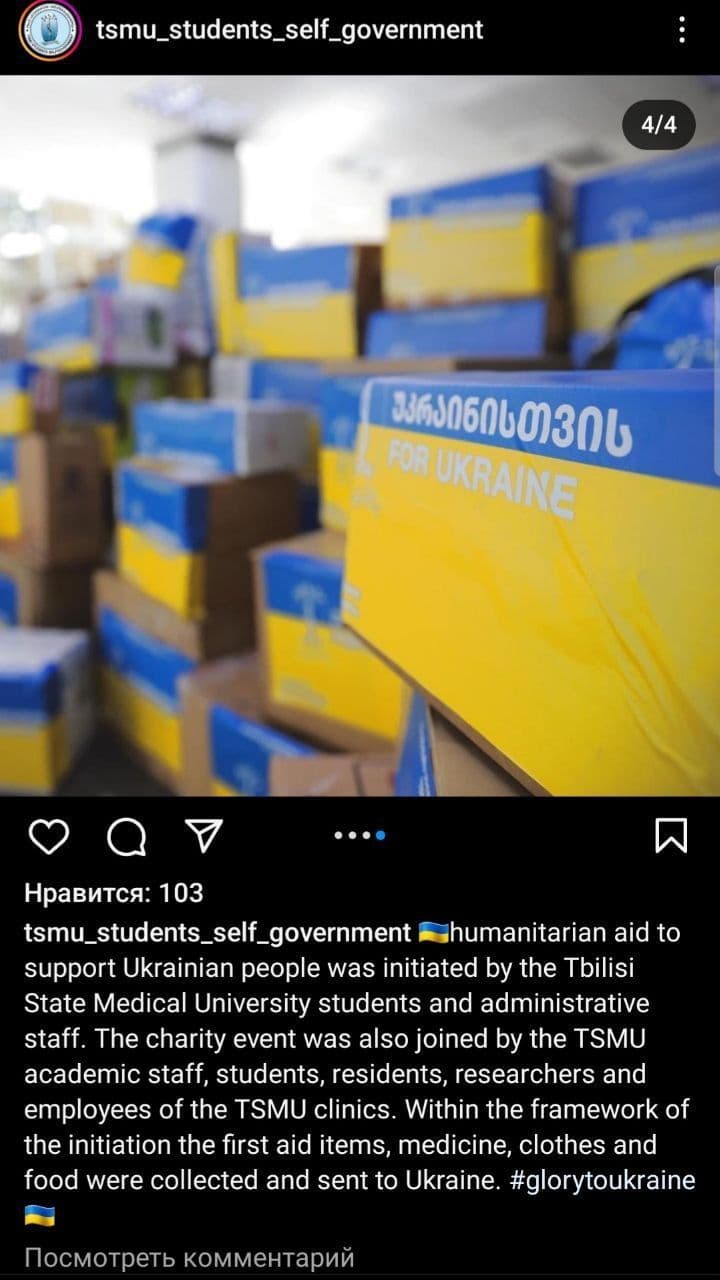The width and height of the screenshot is (720, 1280).
Task: Tap Посмотреть комментарий to view the comment
Action: pos(189,1257)
